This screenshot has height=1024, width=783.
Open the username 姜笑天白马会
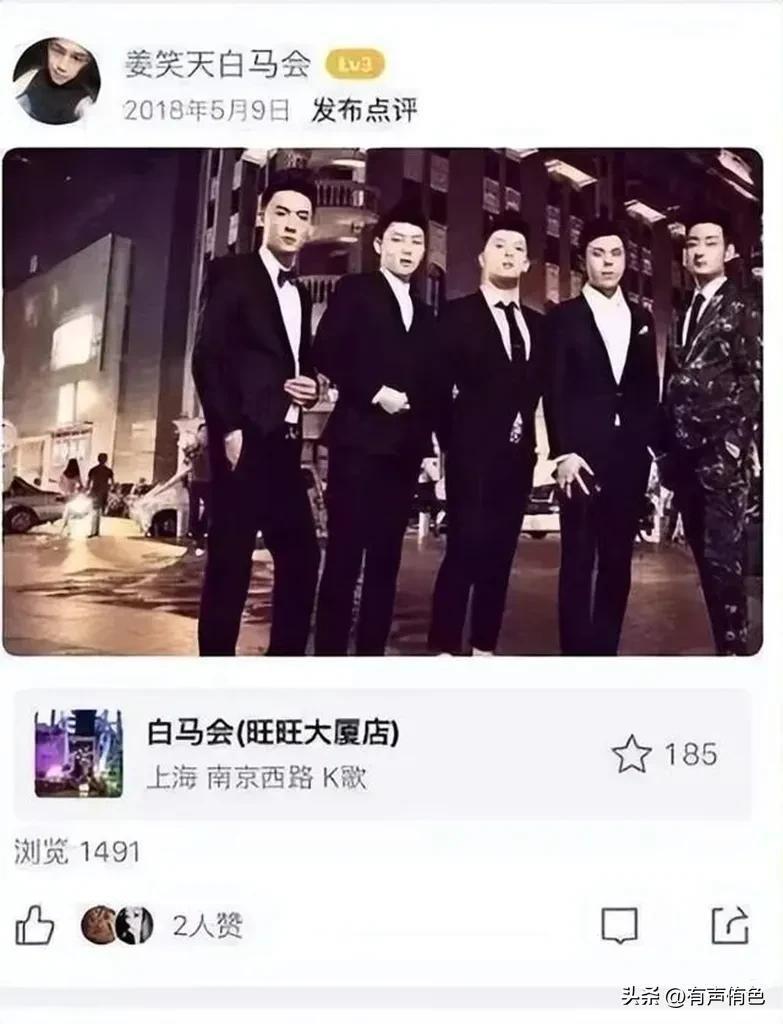(x=216, y=64)
